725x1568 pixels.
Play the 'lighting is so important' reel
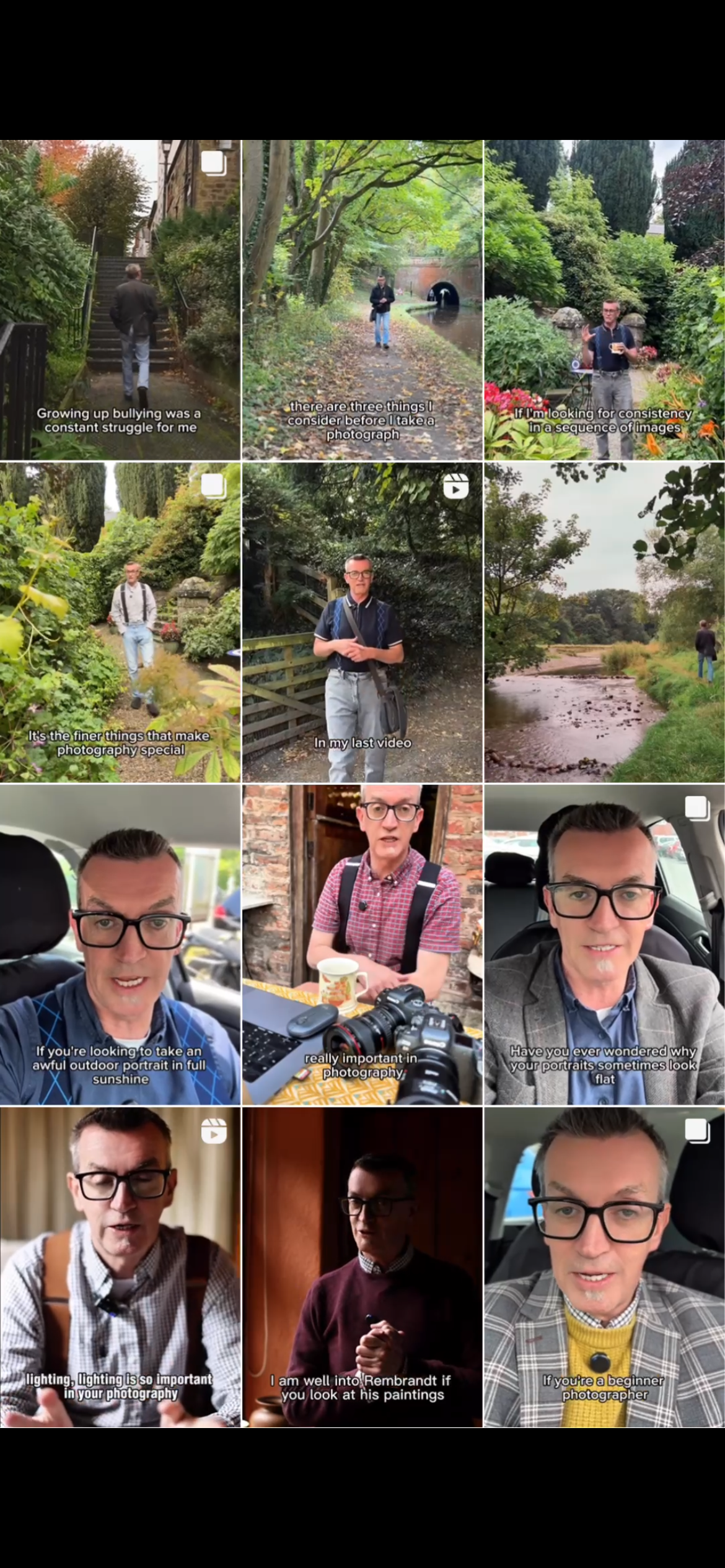[x=120, y=1268]
